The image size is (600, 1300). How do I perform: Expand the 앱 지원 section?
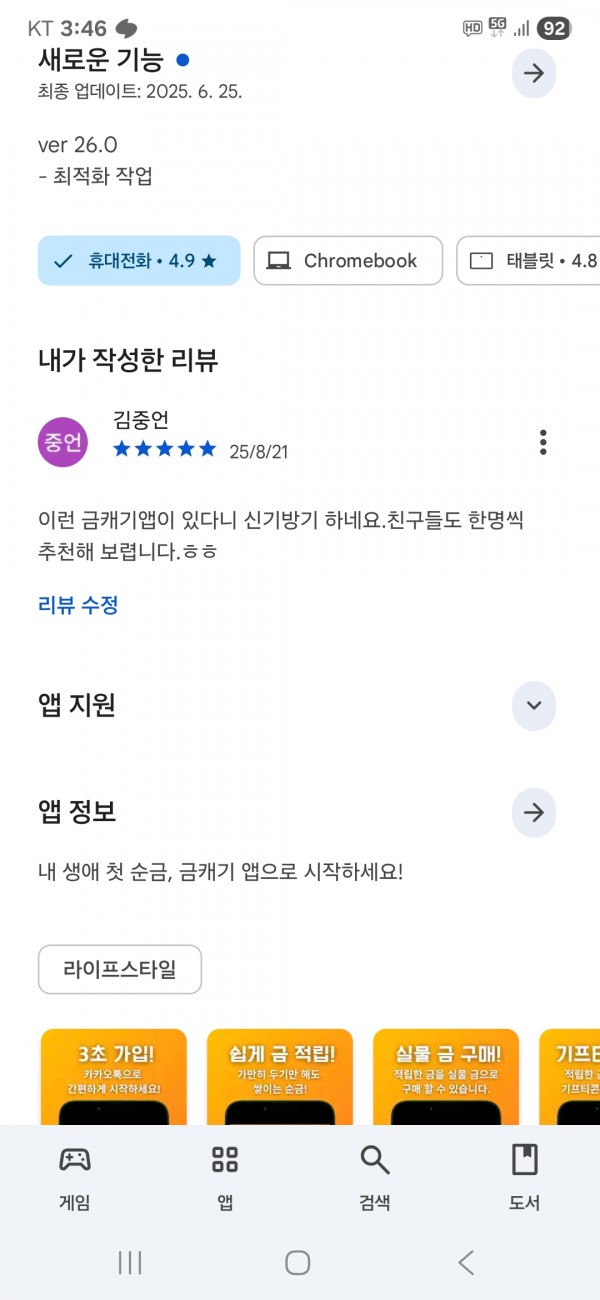[533, 706]
